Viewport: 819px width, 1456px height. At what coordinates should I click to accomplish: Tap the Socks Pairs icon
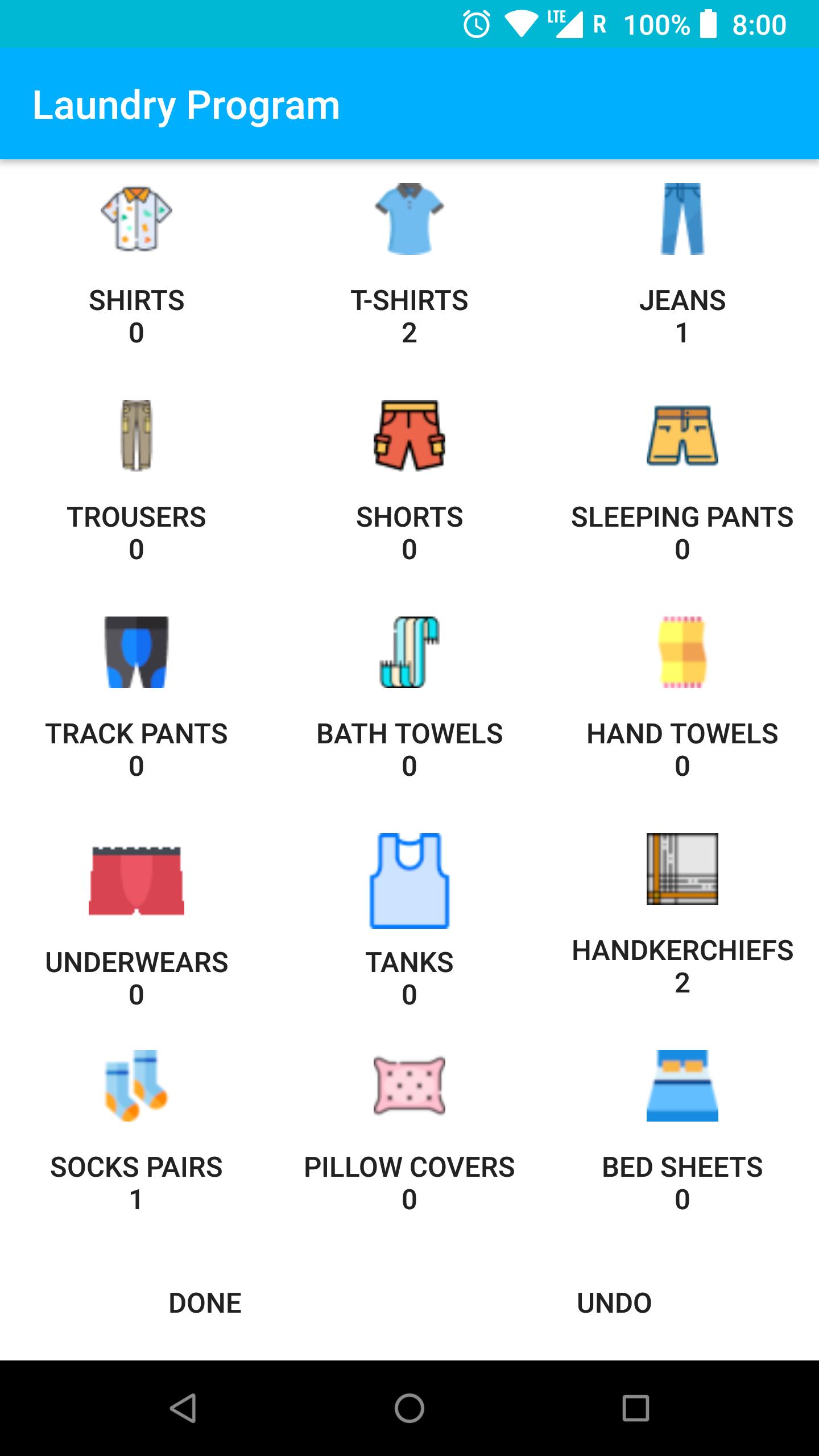[135, 1086]
